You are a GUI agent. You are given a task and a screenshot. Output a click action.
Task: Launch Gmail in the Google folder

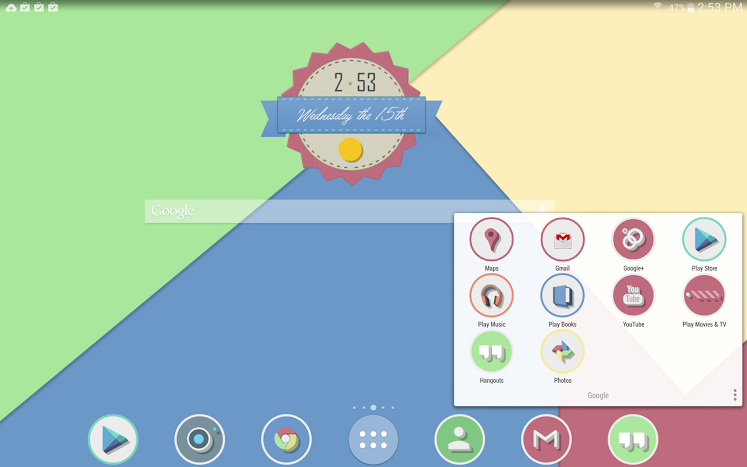[562, 240]
